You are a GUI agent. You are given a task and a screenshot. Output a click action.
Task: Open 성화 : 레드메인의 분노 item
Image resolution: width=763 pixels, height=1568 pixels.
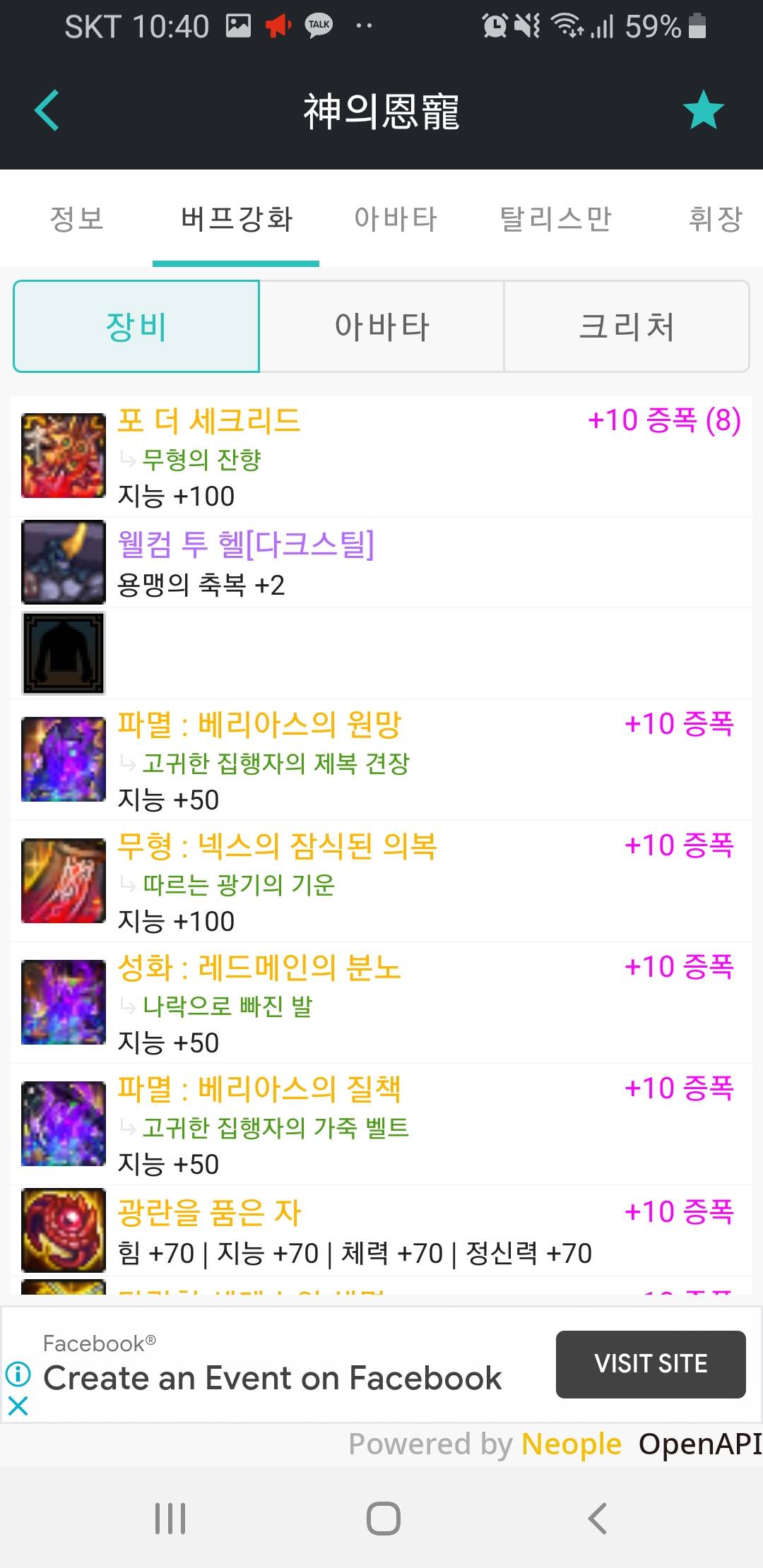coord(259,968)
